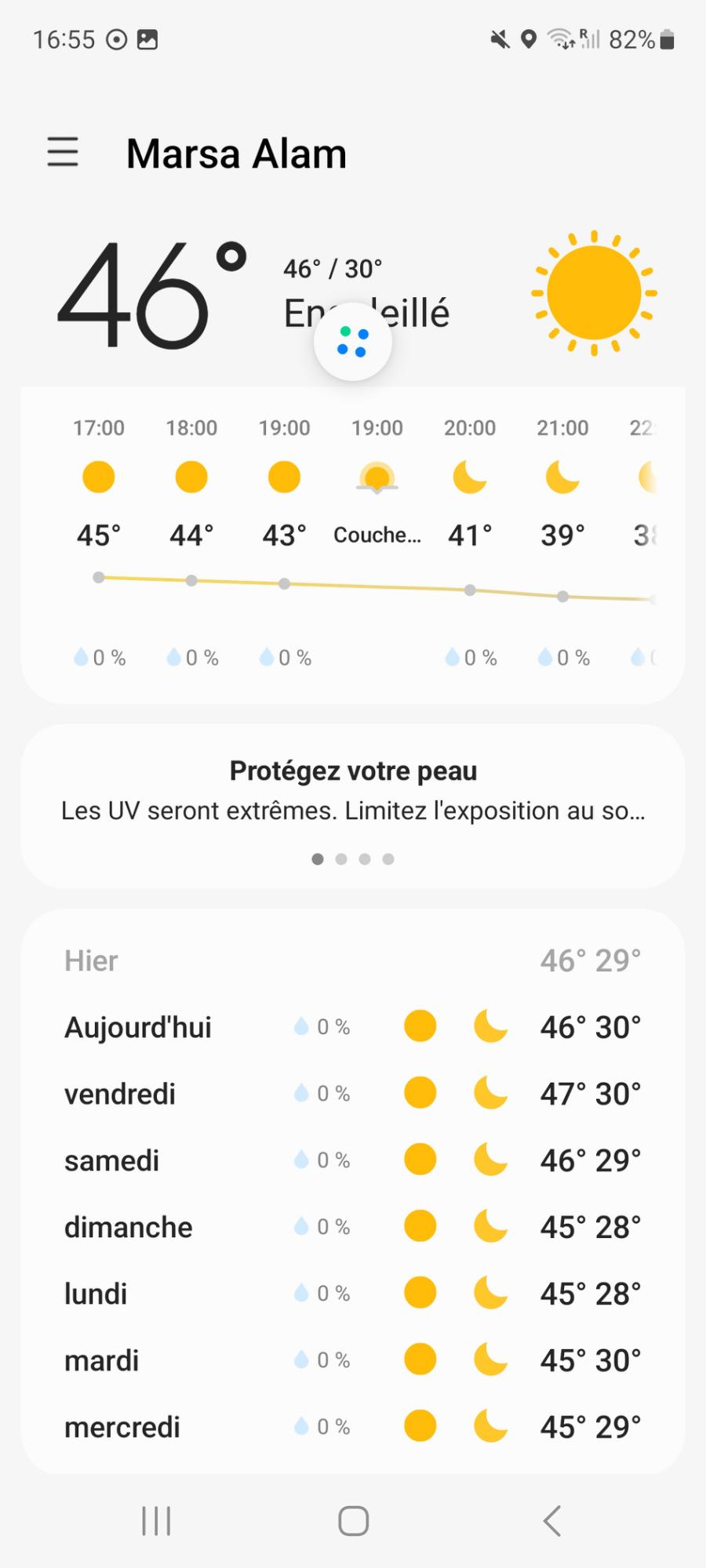Select the second page indicator dot

[341, 859]
